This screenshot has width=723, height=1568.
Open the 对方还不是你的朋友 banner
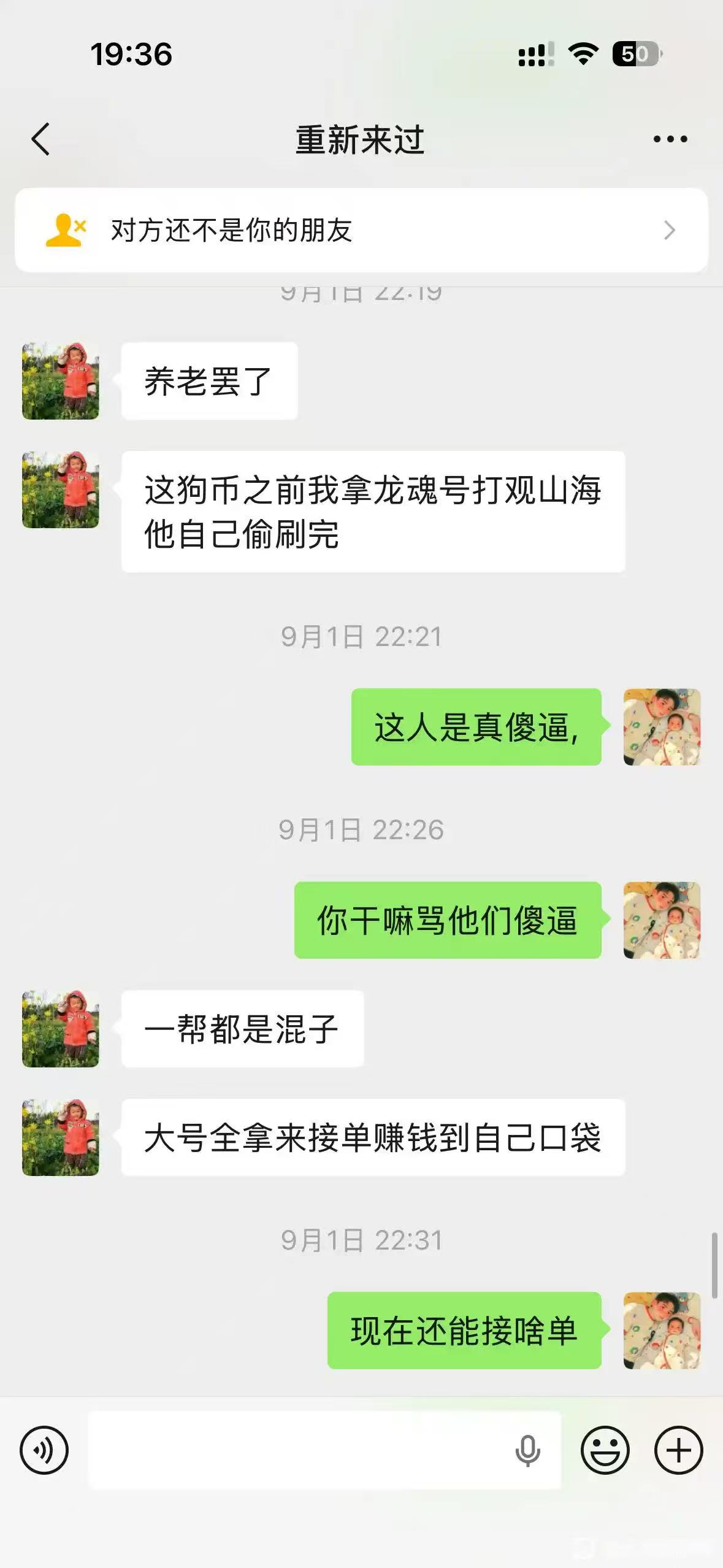tap(361, 230)
